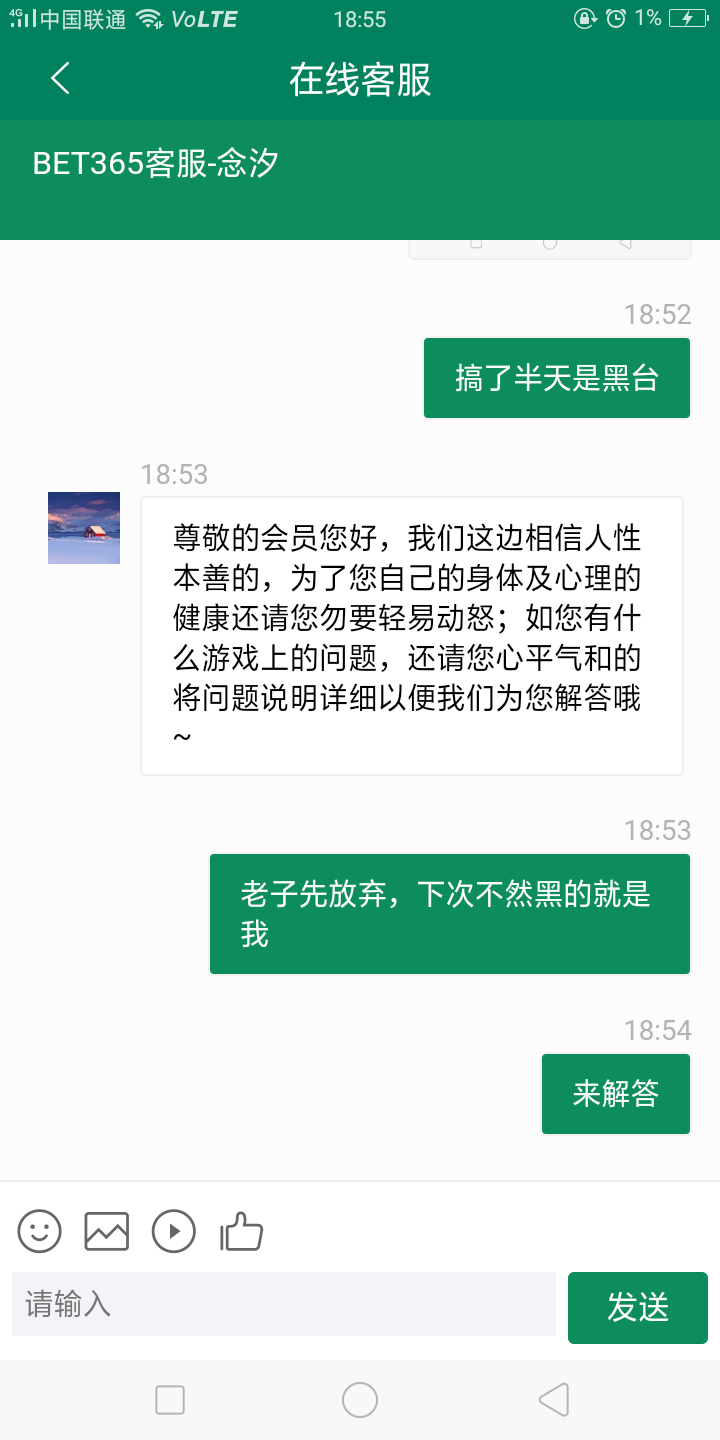Image resolution: width=720 pixels, height=1440 pixels.
Task: Tap the customer service avatar thumbnail
Action: click(x=83, y=527)
